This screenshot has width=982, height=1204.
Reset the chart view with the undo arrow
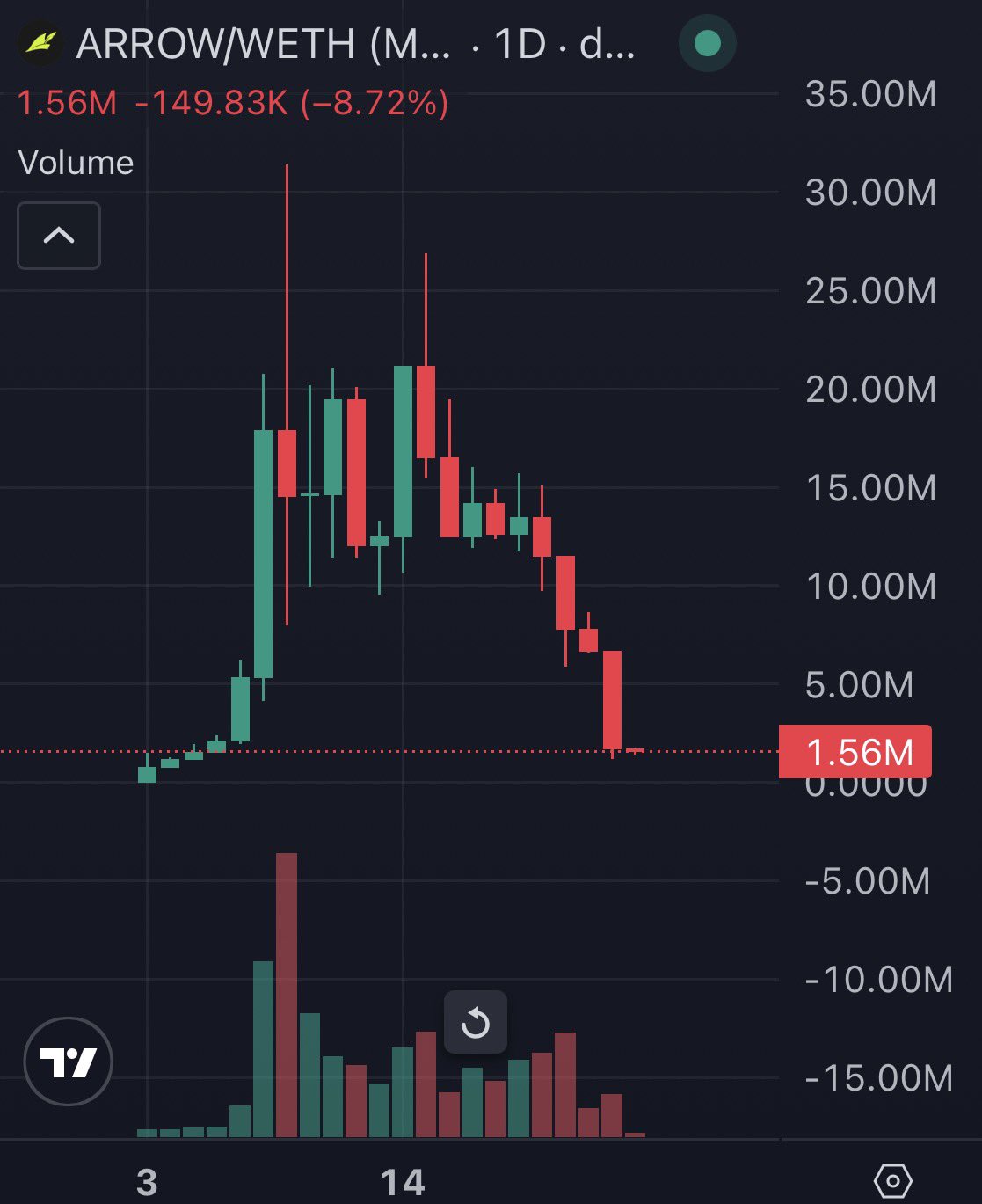tap(476, 1023)
